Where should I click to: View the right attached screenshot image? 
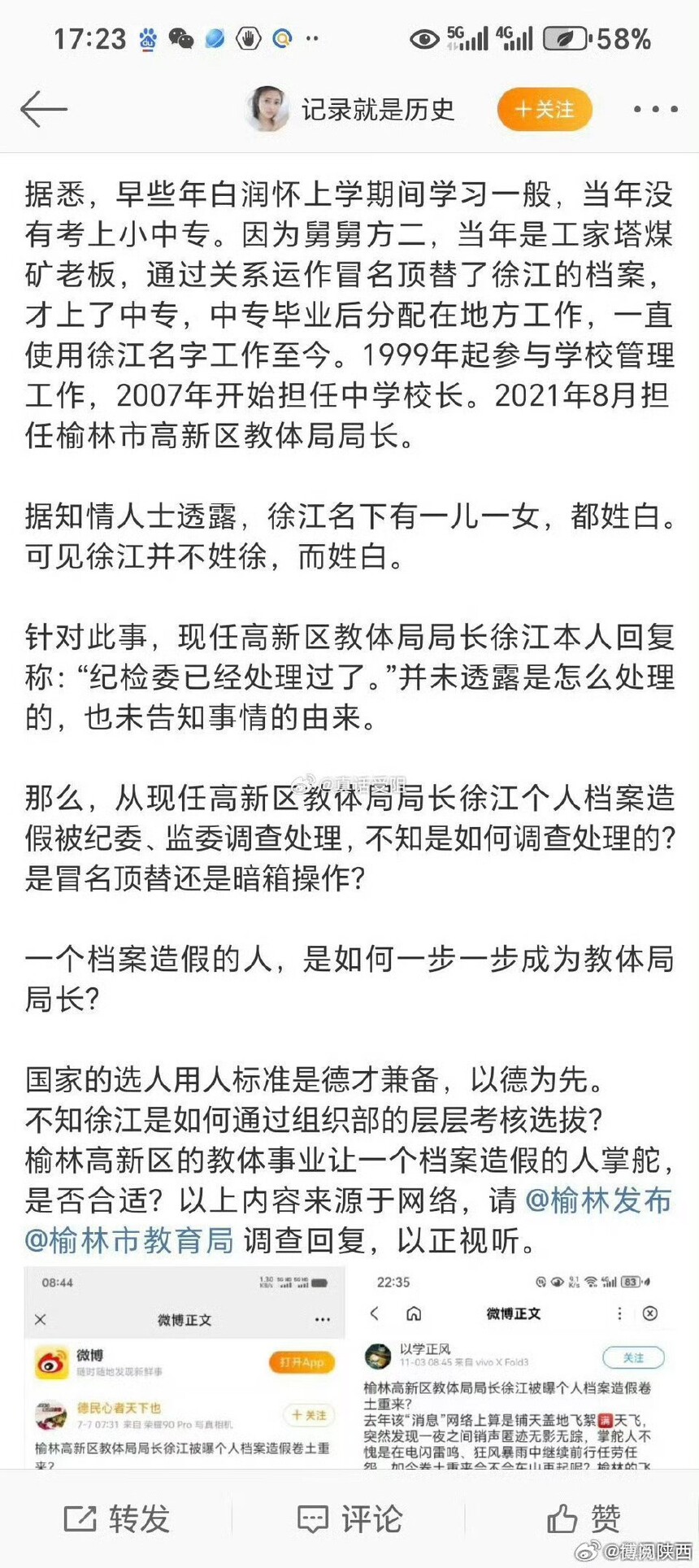coord(514,1368)
